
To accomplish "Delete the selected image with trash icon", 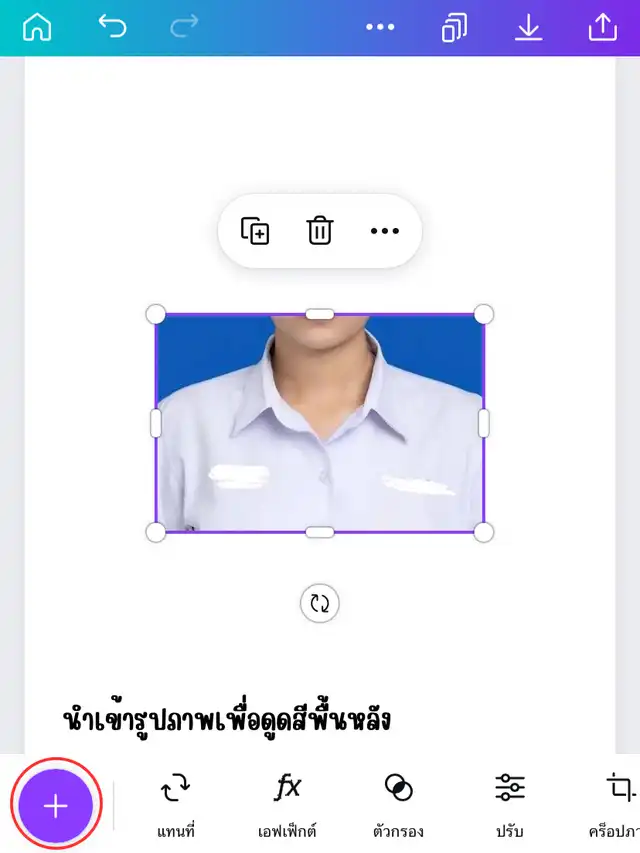I will tap(319, 231).
